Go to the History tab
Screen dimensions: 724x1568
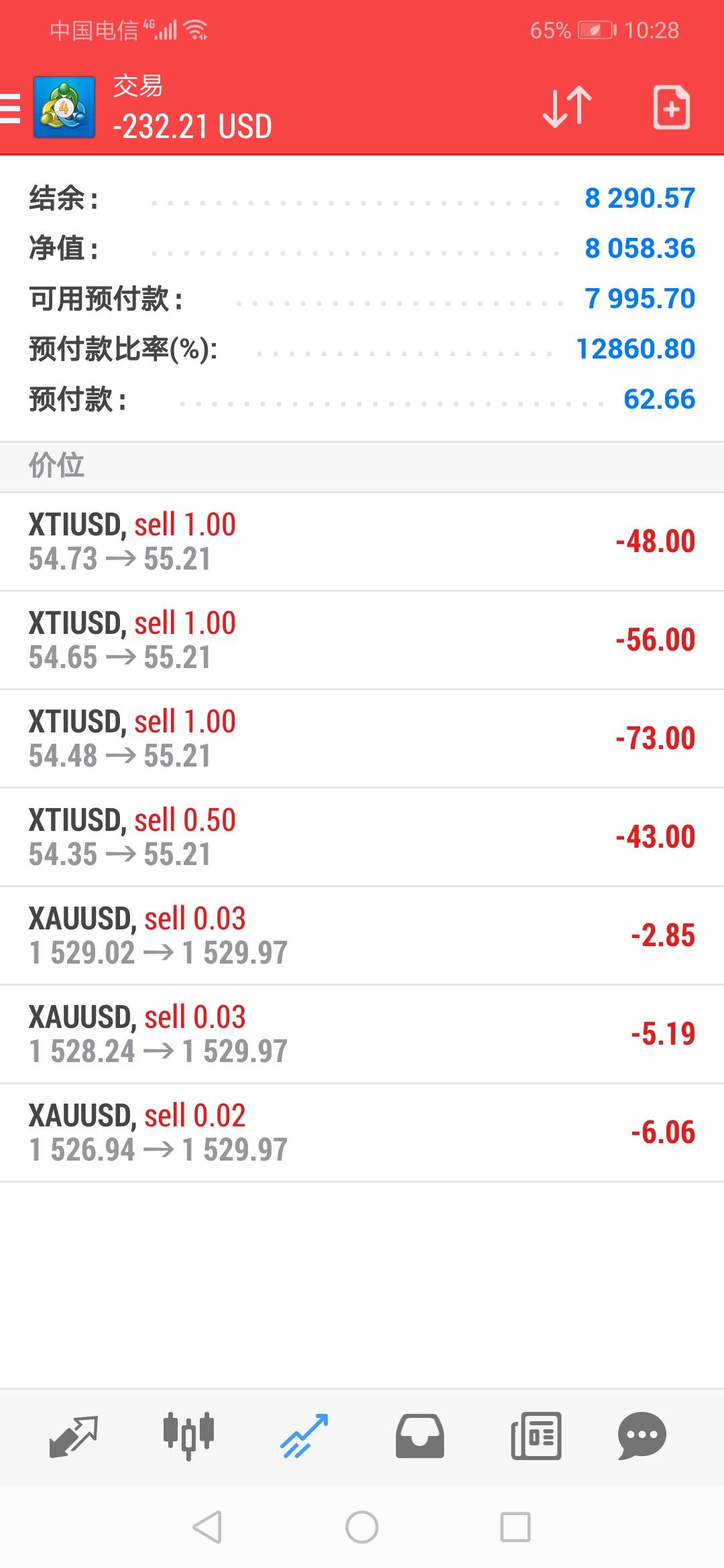pyautogui.click(x=420, y=1436)
